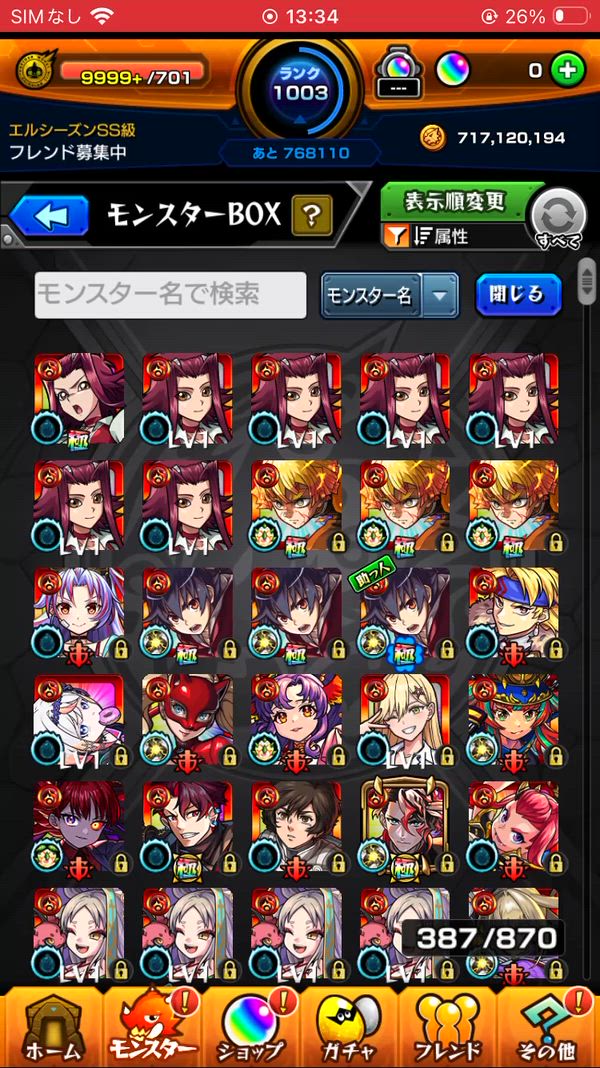Switch to the ホーム tab

tap(48, 1025)
